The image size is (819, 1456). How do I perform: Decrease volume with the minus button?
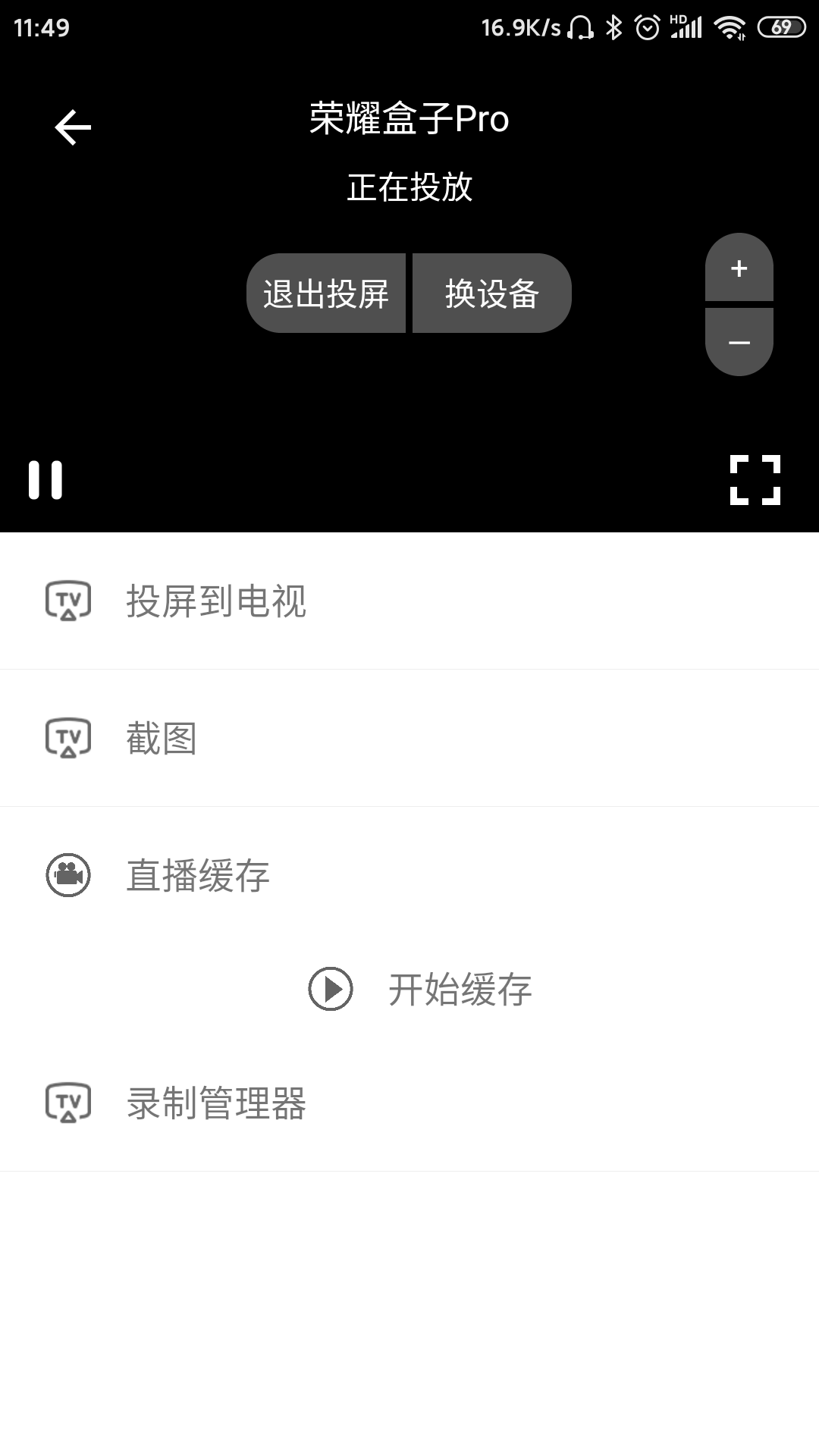[739, 342]
